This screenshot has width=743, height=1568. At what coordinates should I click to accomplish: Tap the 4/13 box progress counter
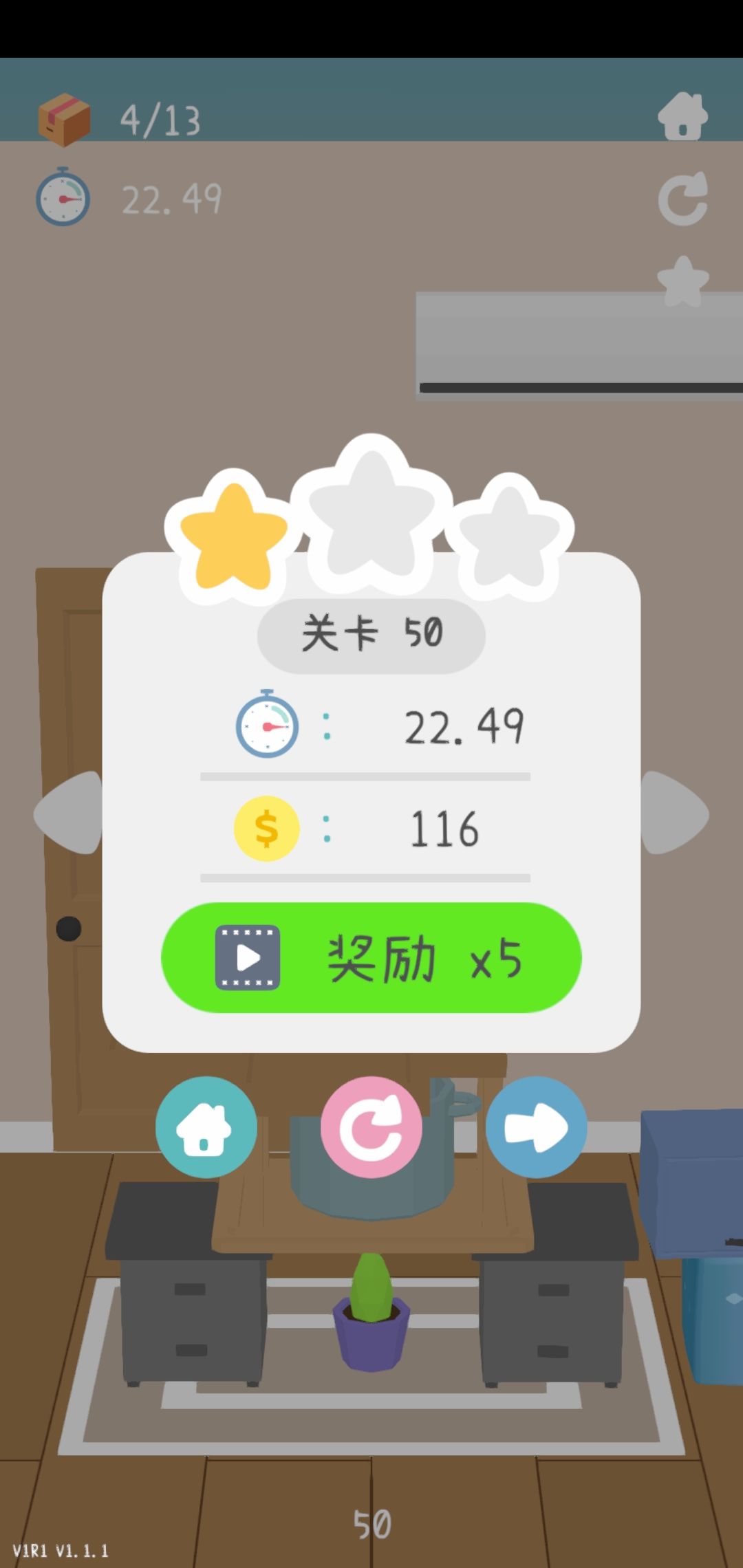tap(159, 118)
